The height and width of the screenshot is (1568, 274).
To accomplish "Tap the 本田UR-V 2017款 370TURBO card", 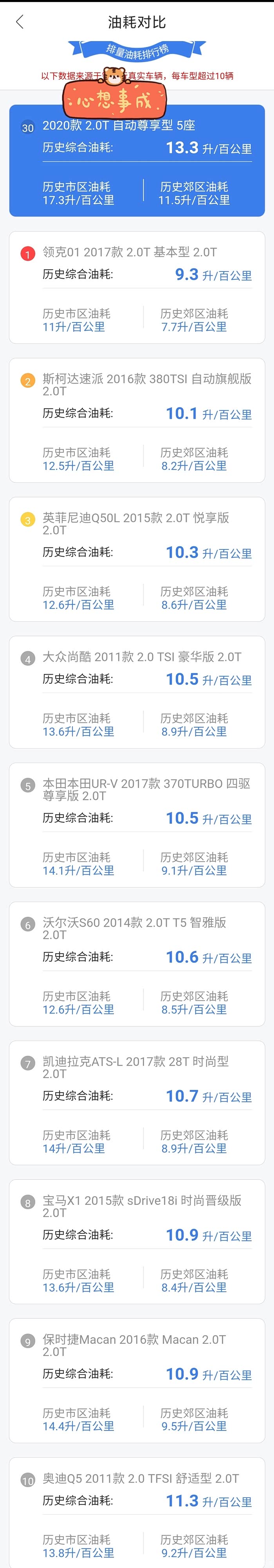I will [137, 825].
